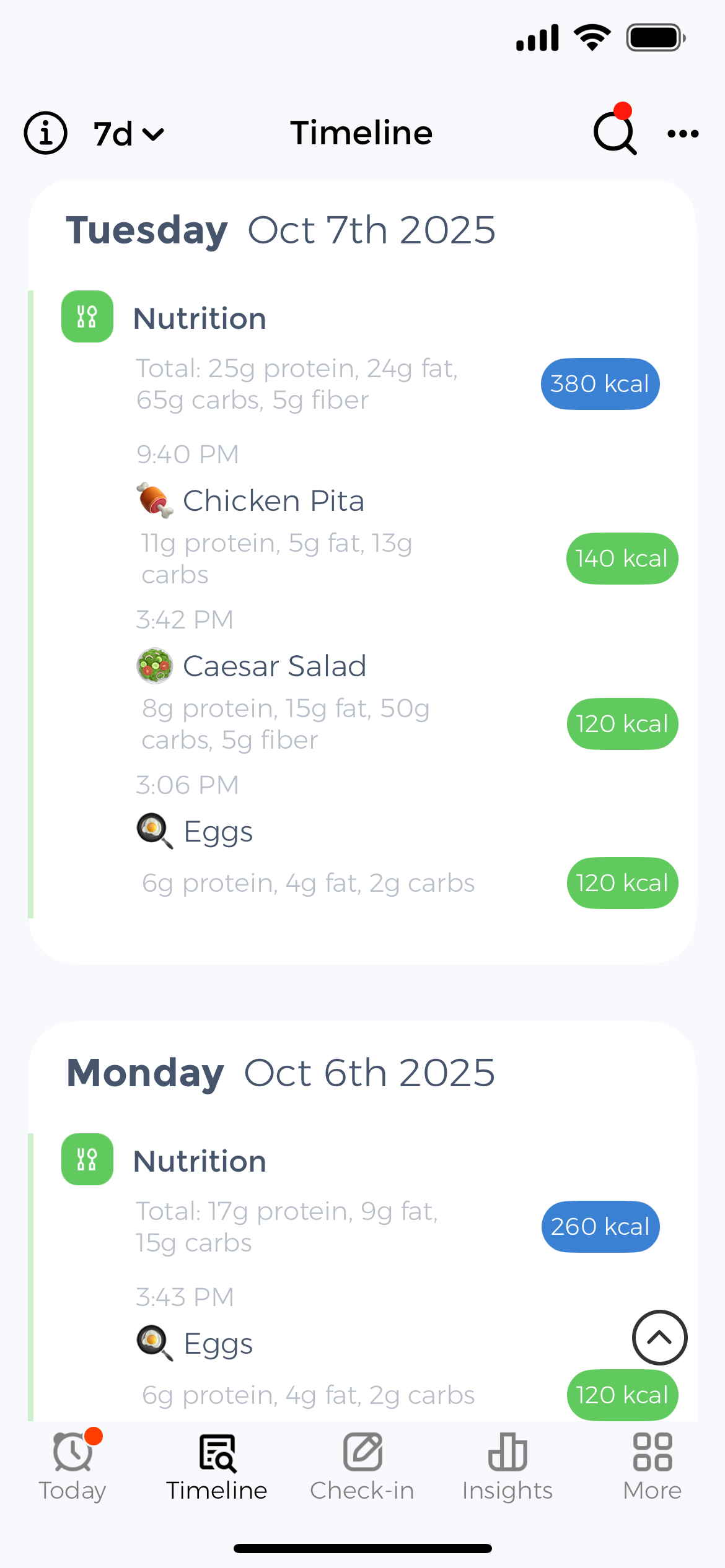Image resolution: width=725 pixels, height=1568 pixels.
Task: Click the Caesar Salad emoji
Action: click(x=154, y=666)
